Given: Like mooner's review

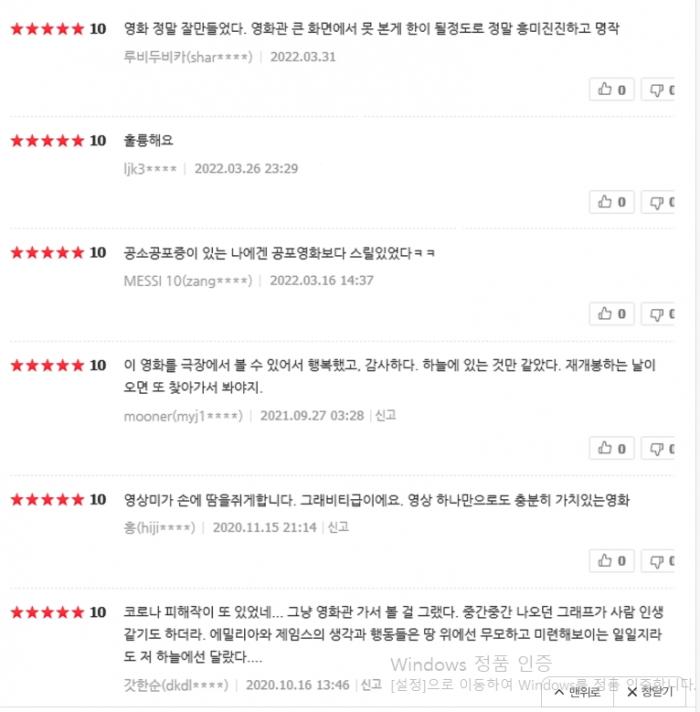Looking at the screenshot, I should tap(611, 448).
